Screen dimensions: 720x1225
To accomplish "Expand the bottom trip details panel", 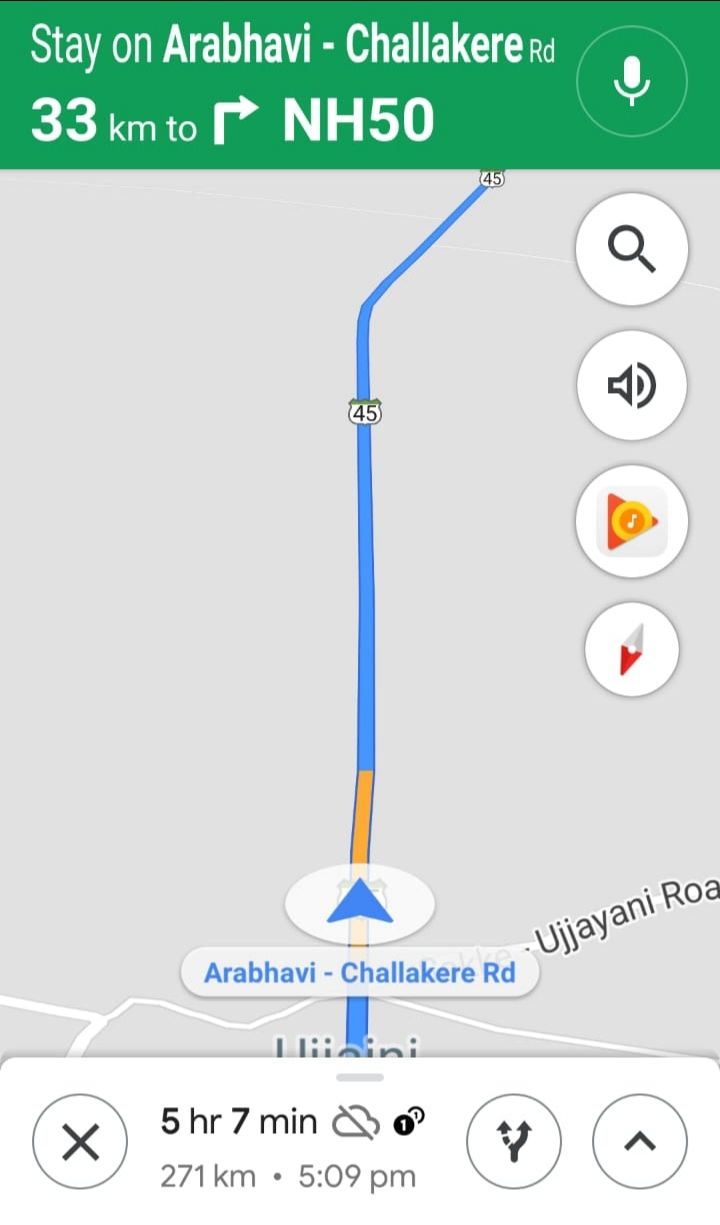I will (x=640, y=1141).
